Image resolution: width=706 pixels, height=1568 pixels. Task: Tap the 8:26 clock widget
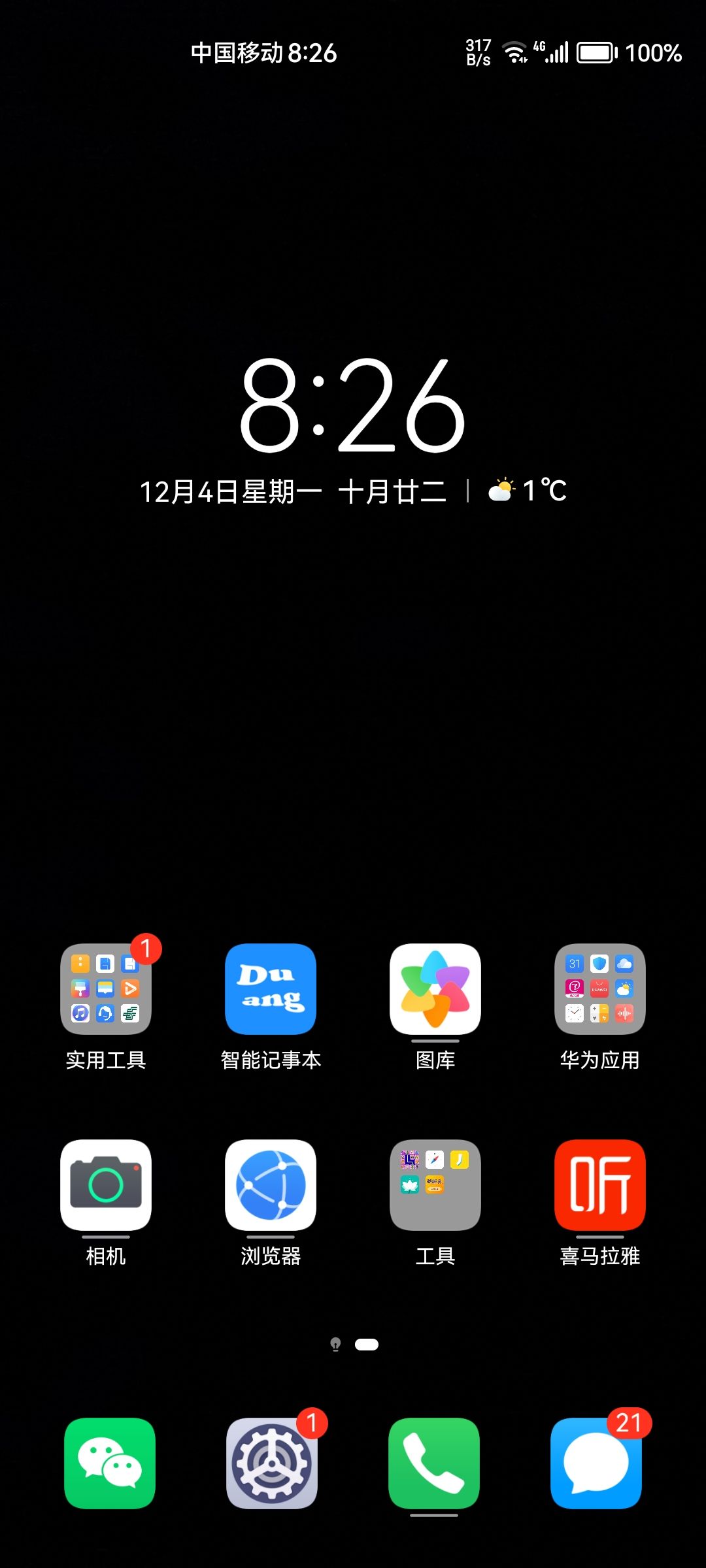353,405
